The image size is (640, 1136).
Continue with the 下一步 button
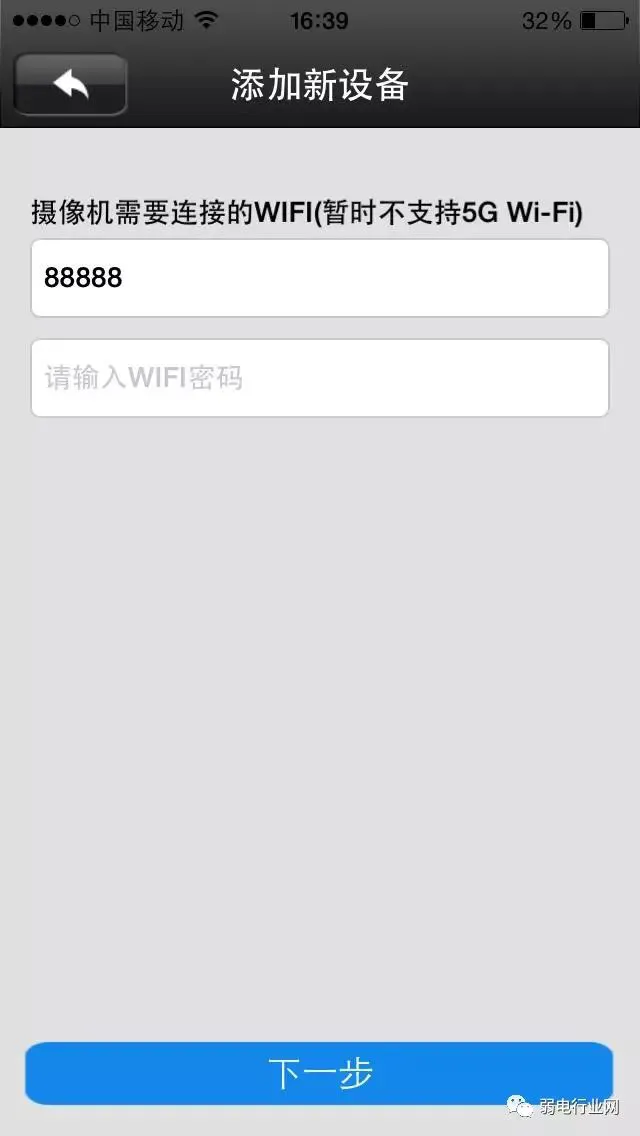(x=320, y=1074)
